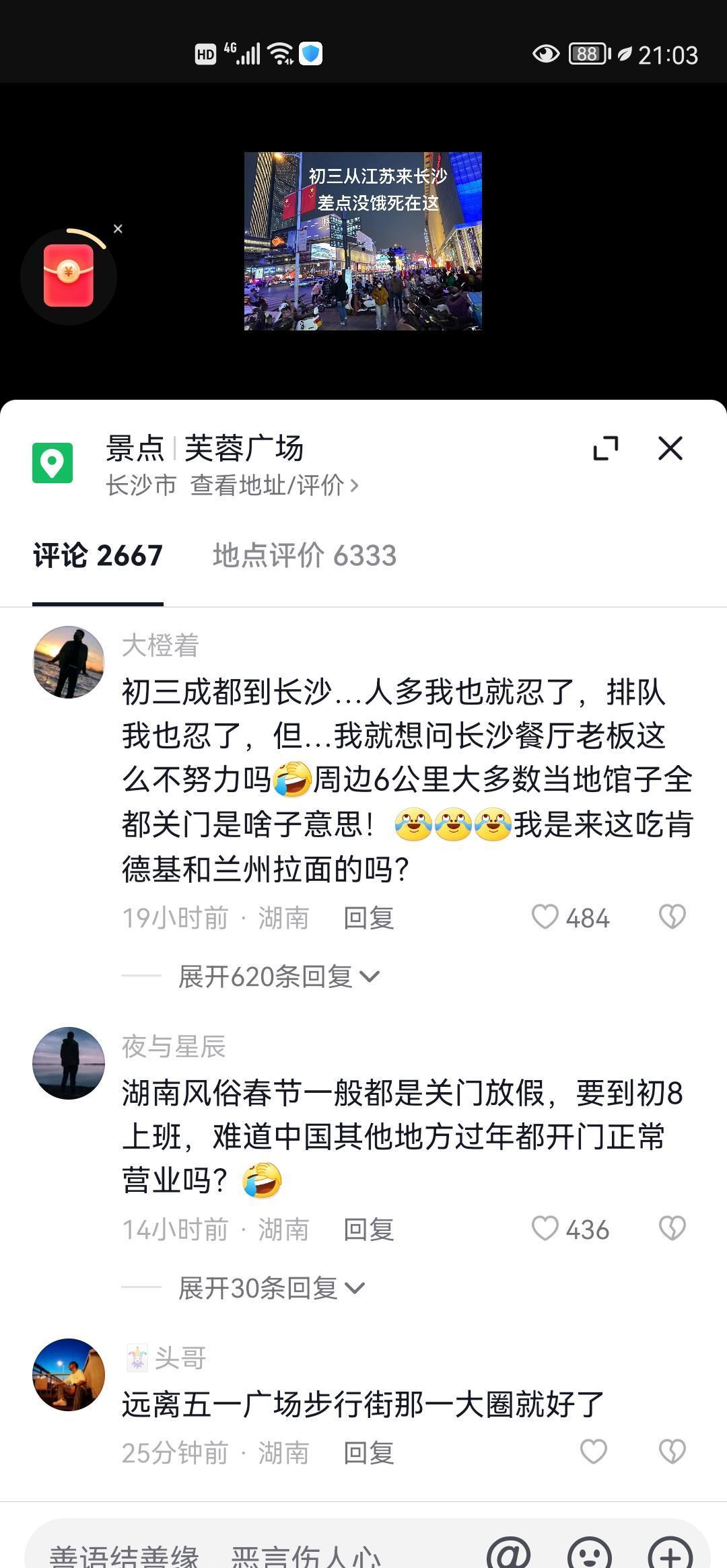Screen dimensions: 727x1568
Task: Select the 评论 2667 tab
Action: click(98, 556)
